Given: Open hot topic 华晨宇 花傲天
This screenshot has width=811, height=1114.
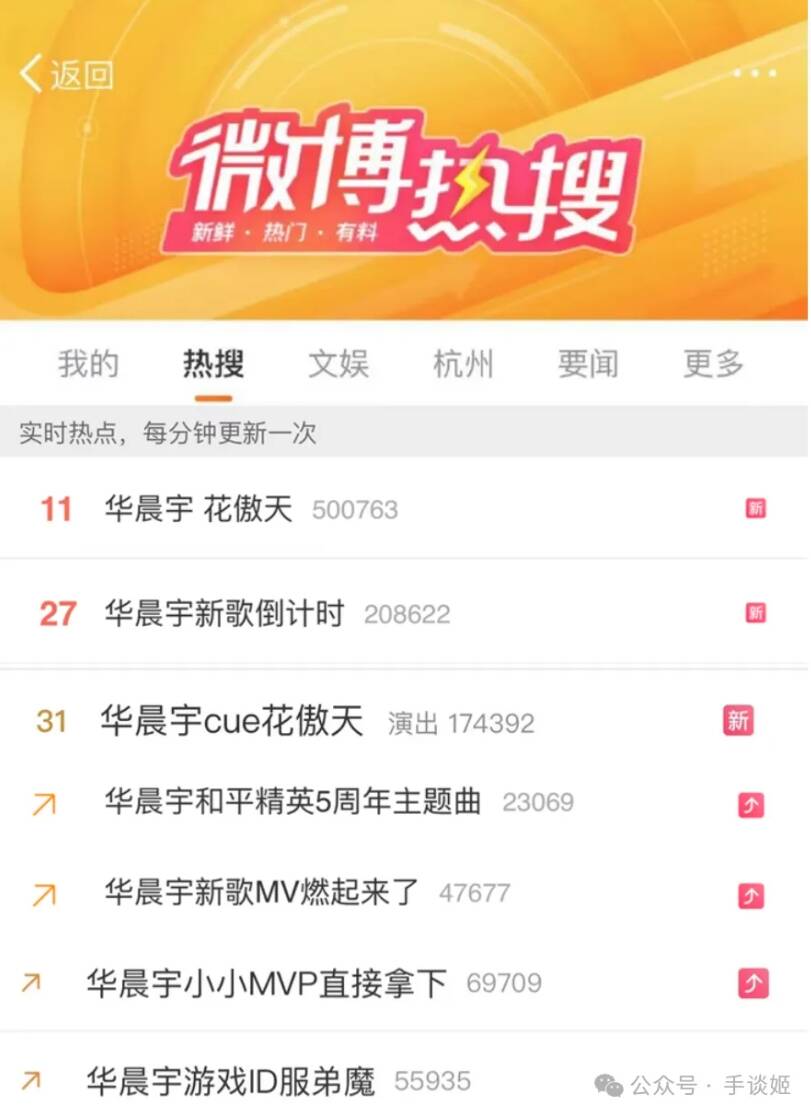Looking at the screenshot, I should click(198, 509).
